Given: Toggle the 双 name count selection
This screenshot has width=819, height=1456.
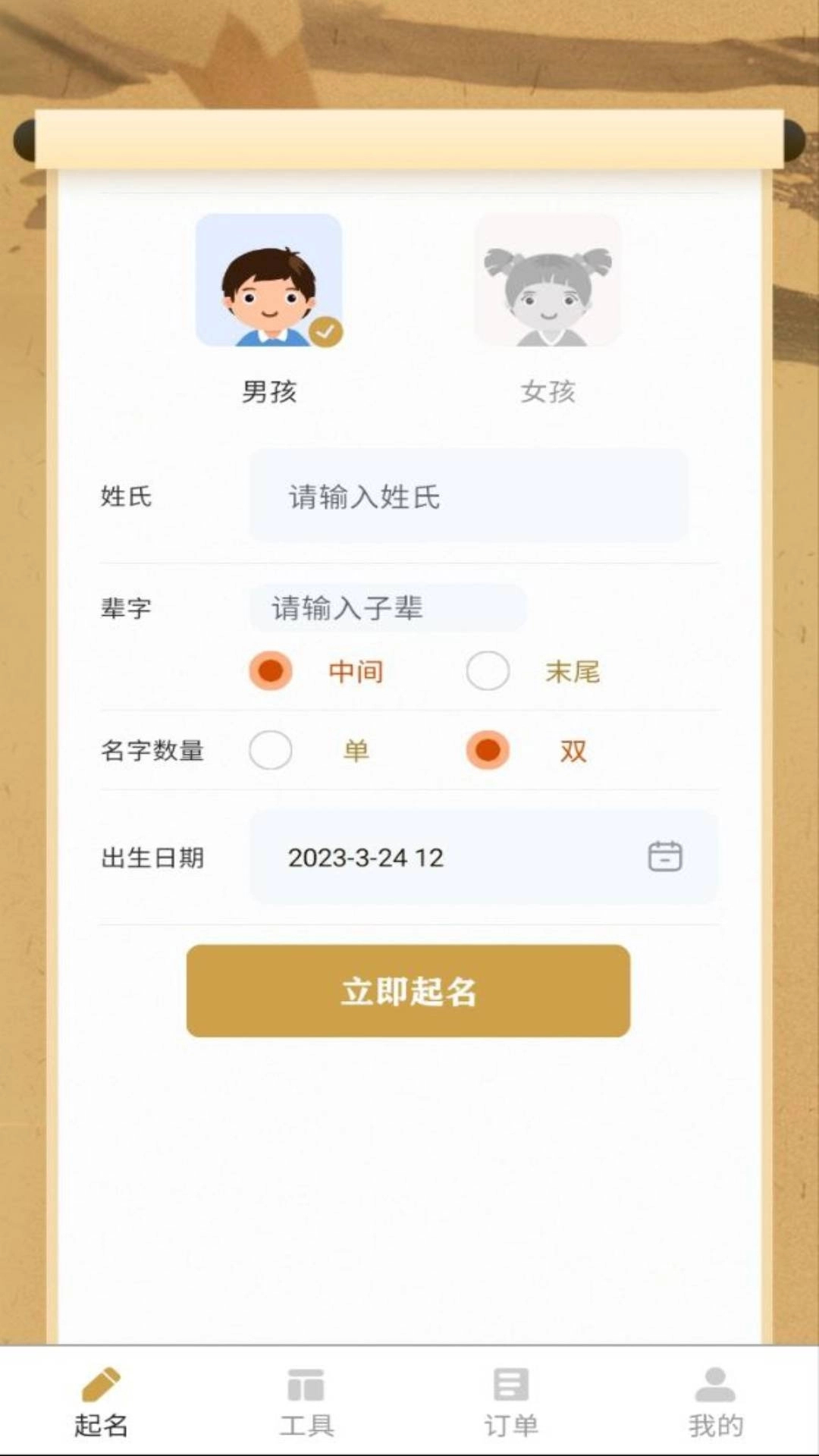Looking at the screenshot, I should pos(488,749).
